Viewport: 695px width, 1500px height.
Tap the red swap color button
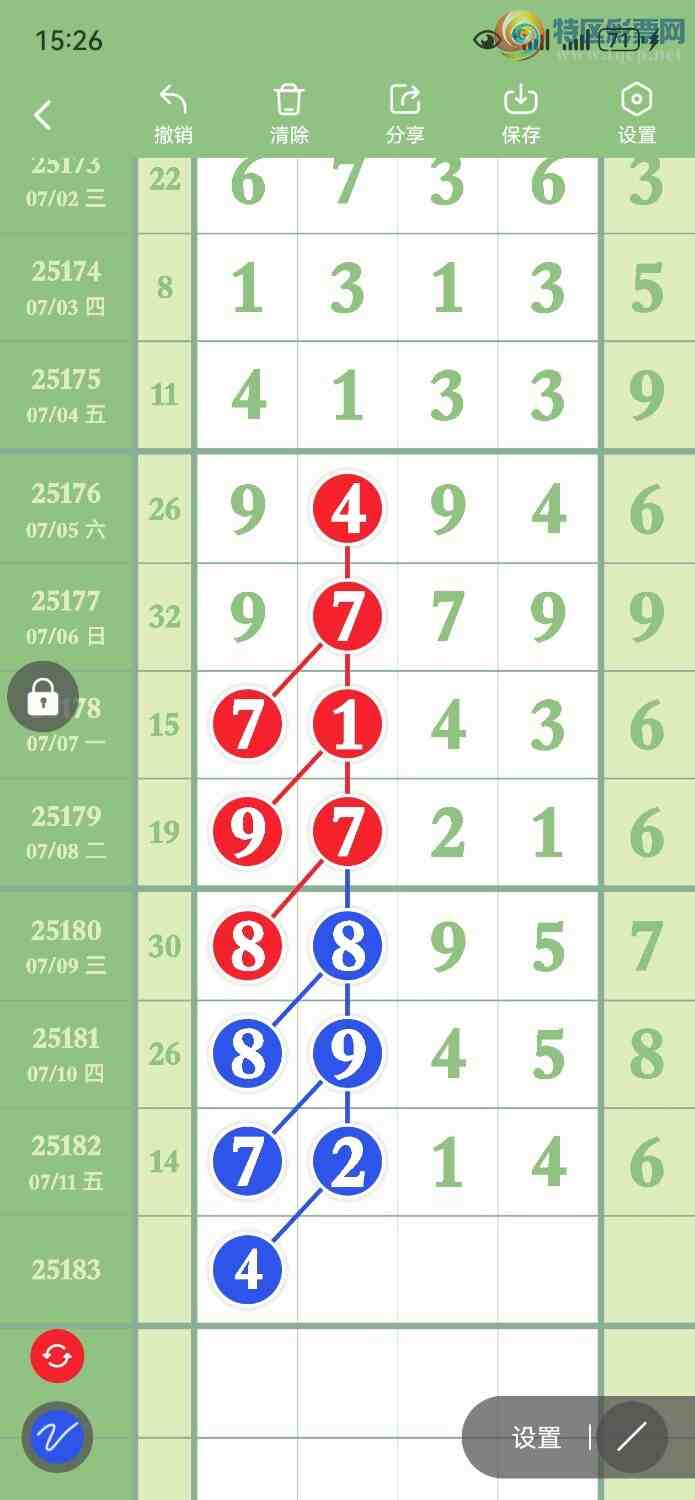point(57,1357)
